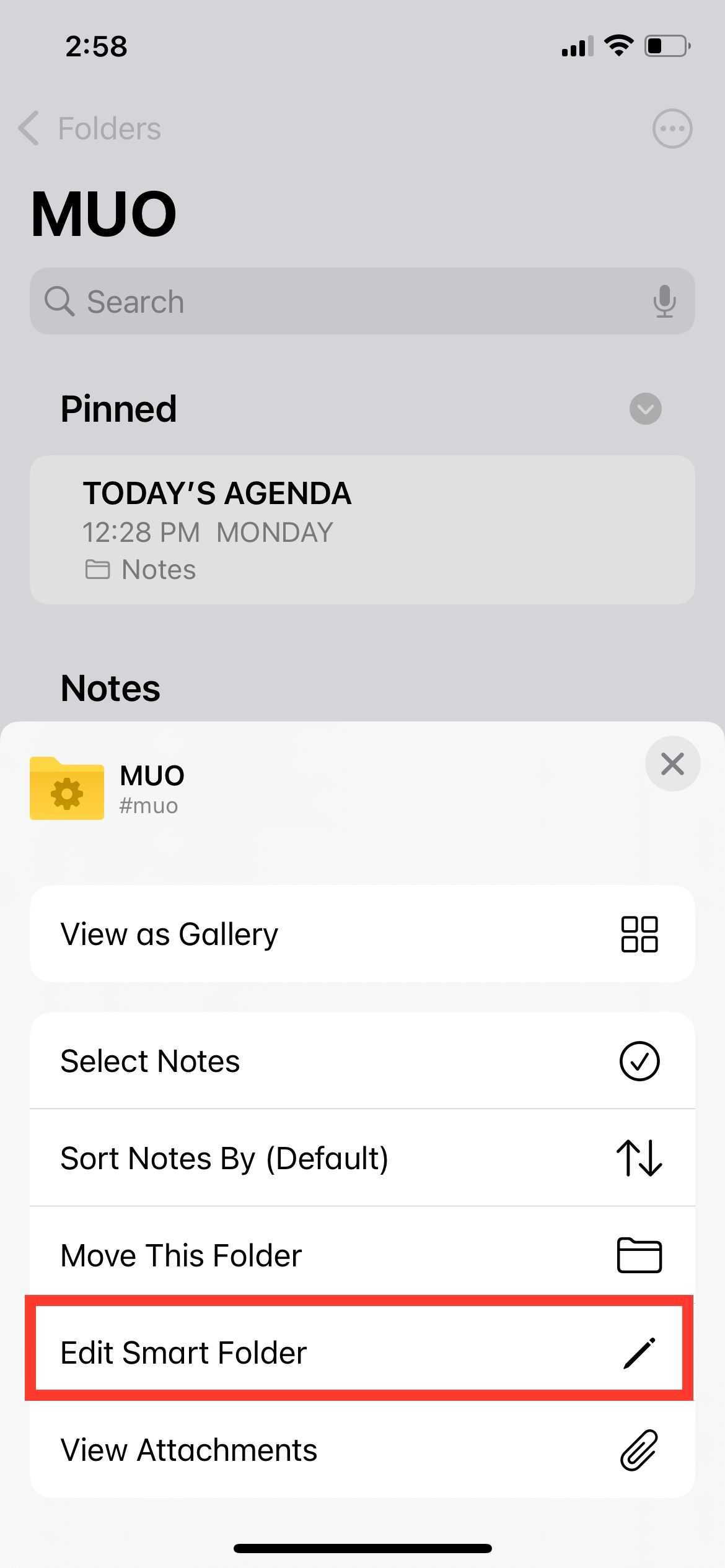Open the gallery view grid icon

[638, 935]
